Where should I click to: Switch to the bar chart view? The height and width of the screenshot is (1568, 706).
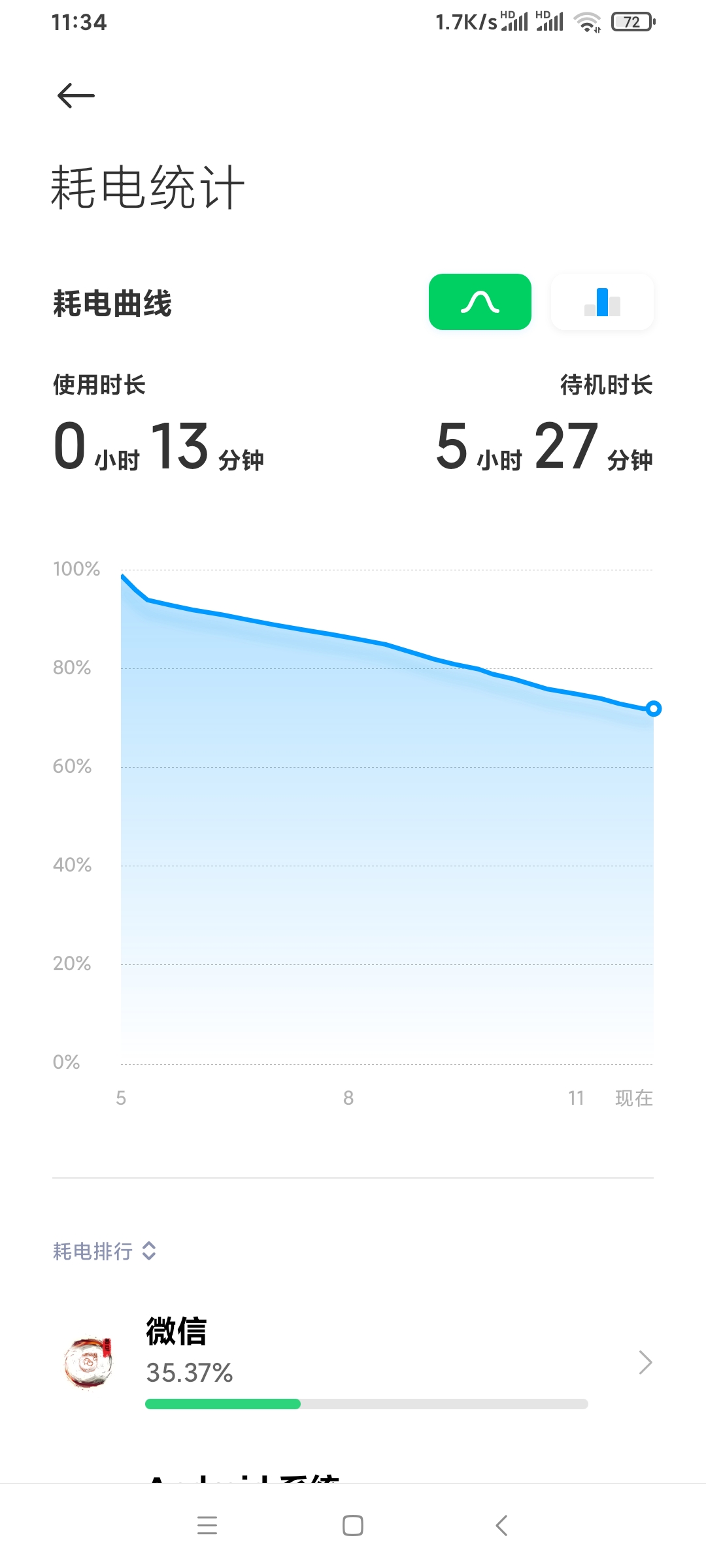point(602,302)
